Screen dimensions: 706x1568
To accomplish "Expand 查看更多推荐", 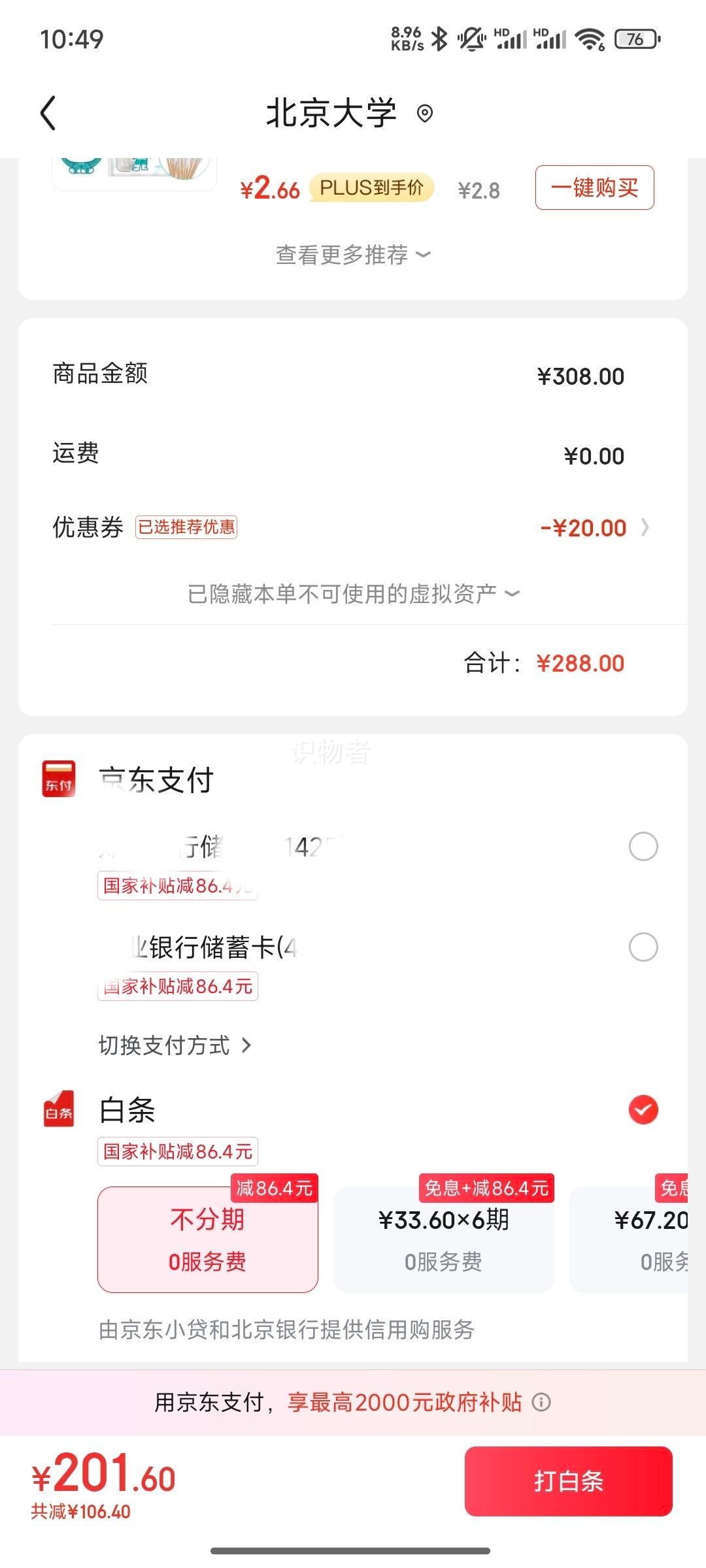I will click(353, 255).
